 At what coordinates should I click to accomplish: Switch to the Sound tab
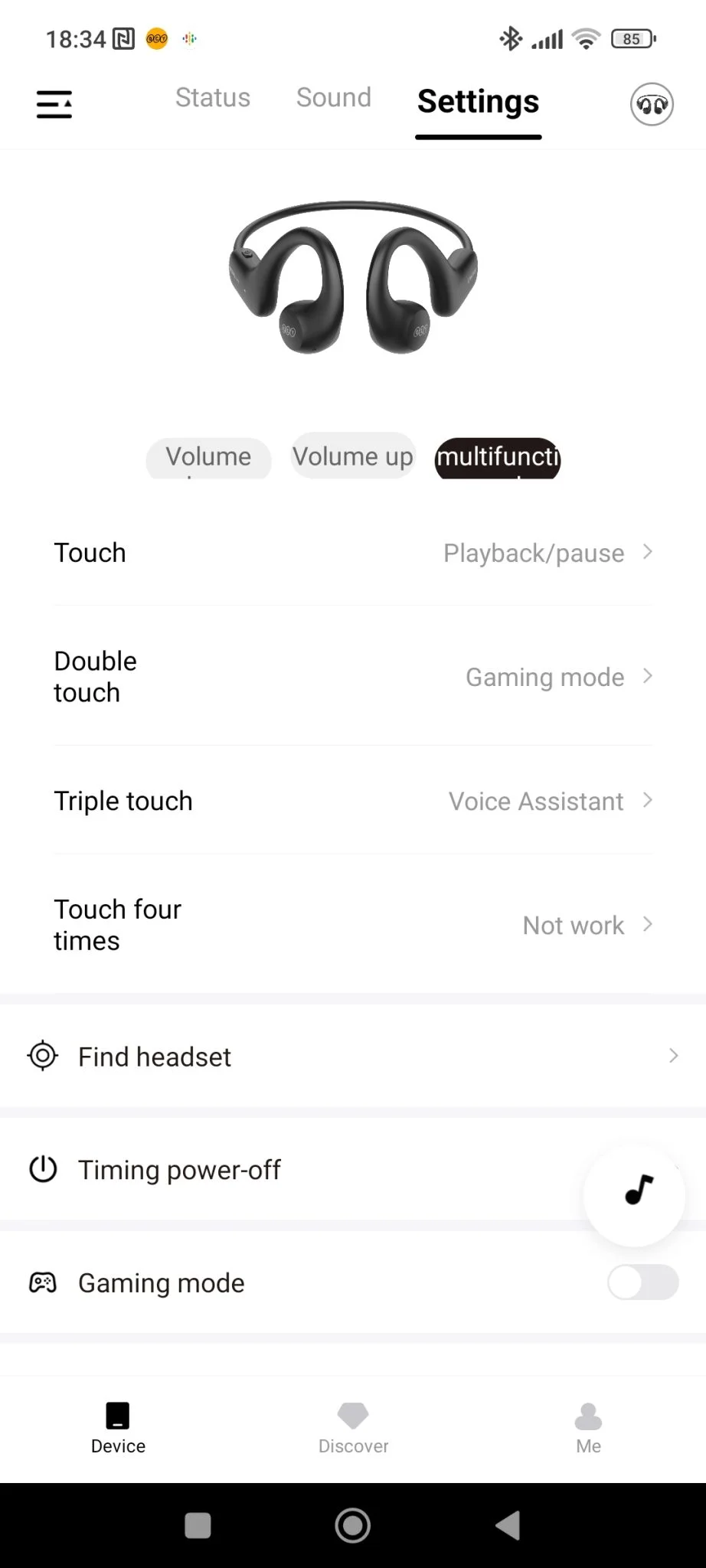pos(333,98)
